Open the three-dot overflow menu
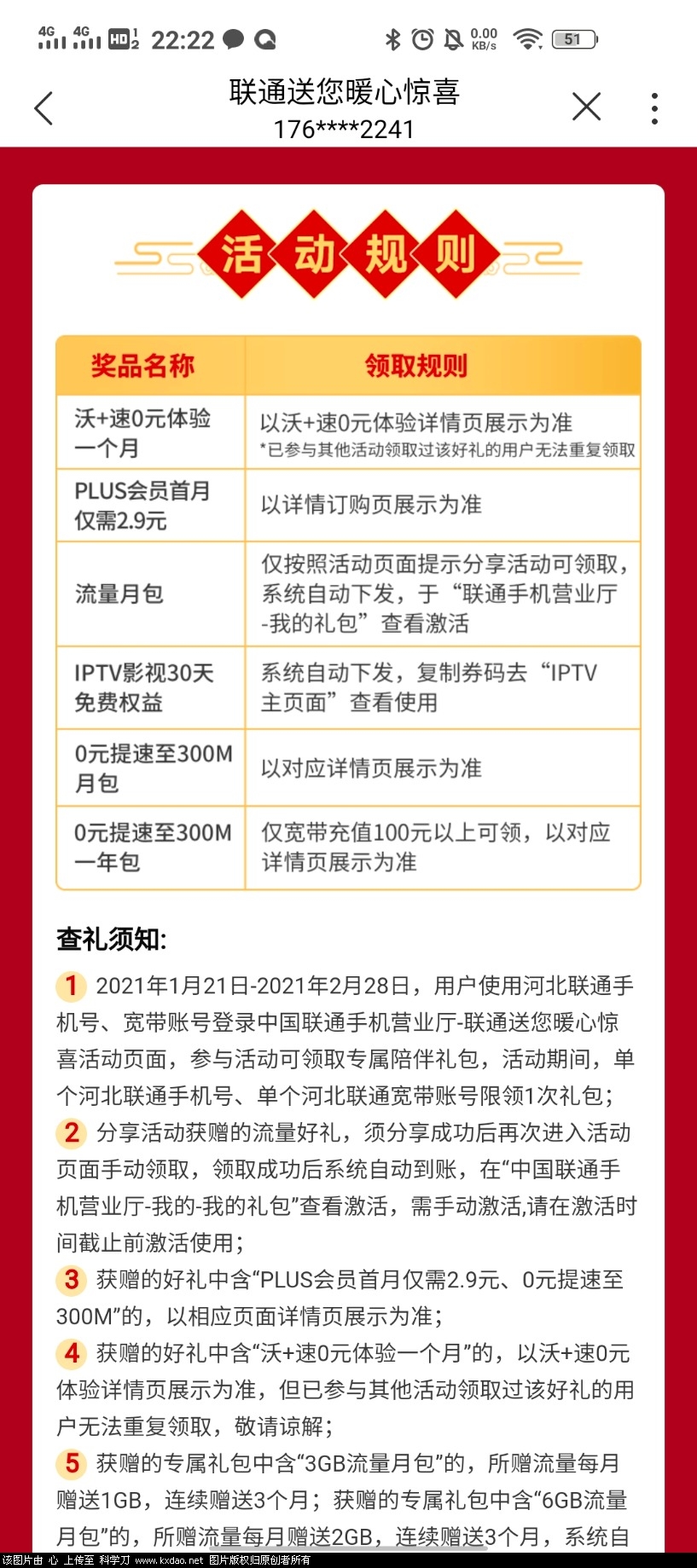 tap(653, 107)
